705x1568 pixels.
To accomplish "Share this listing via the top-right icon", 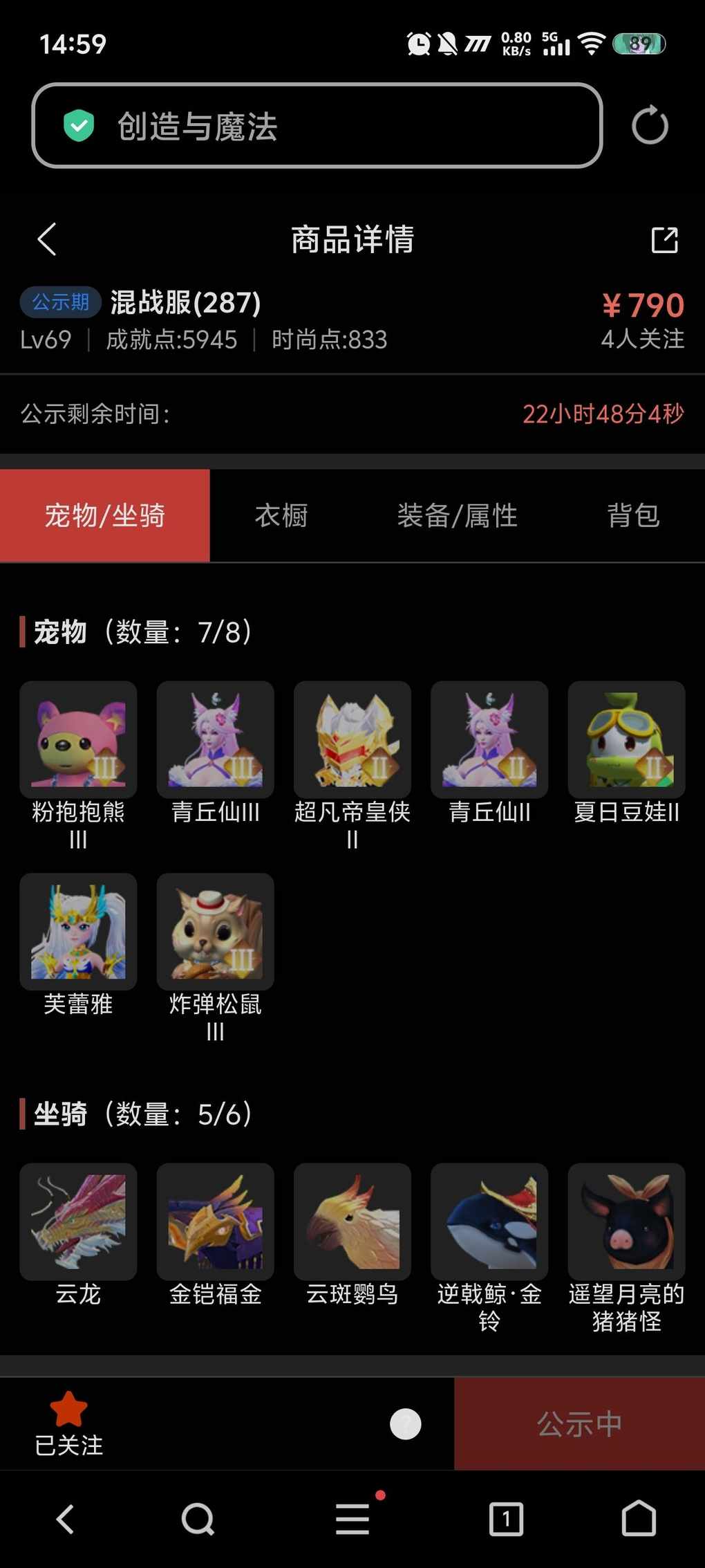I will [x=664, y=240].
